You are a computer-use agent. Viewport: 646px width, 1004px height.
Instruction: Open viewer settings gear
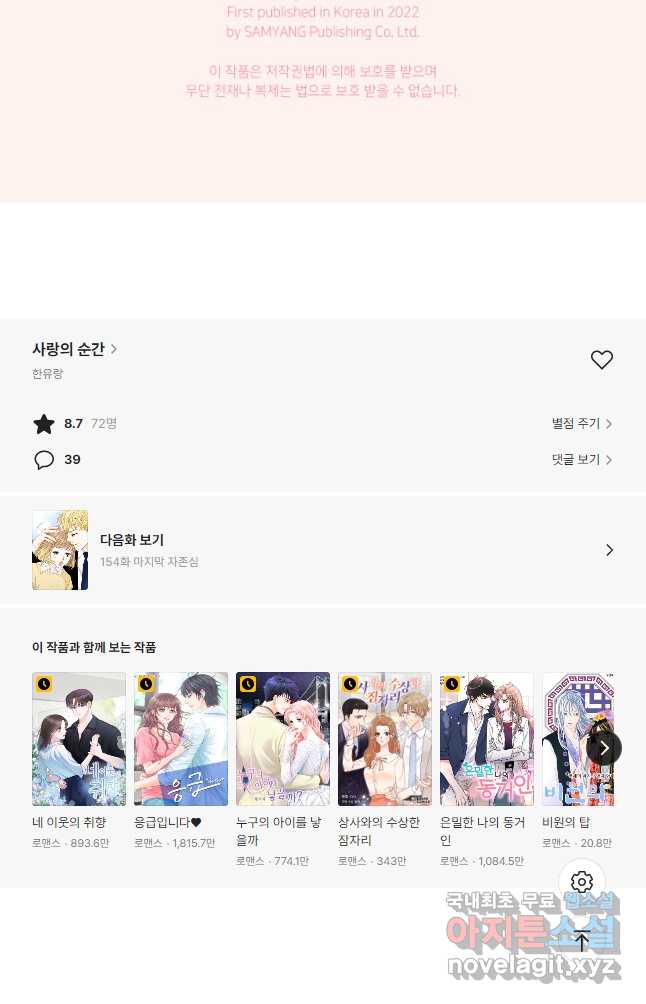(x=582, y=882)
